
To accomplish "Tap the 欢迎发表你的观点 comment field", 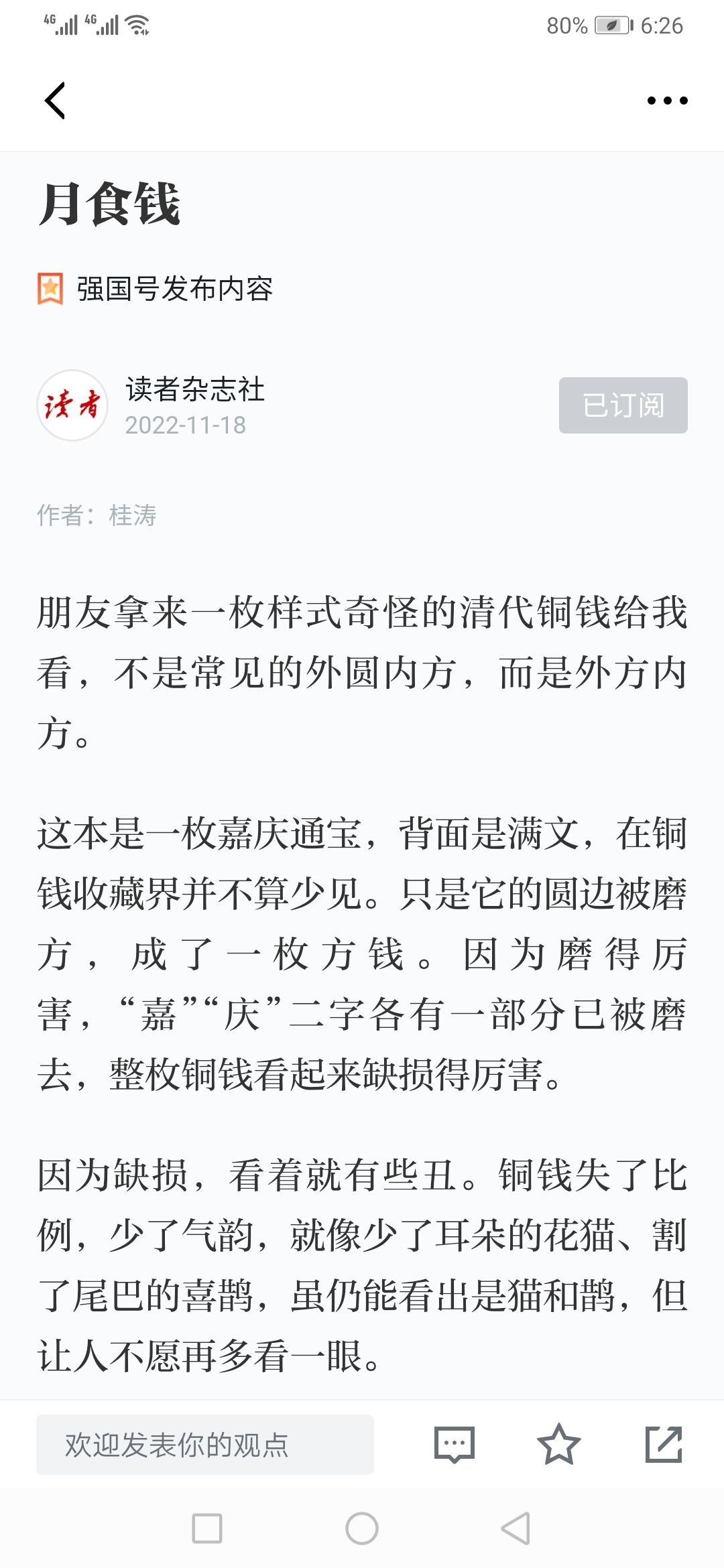I will (205, 1445).
